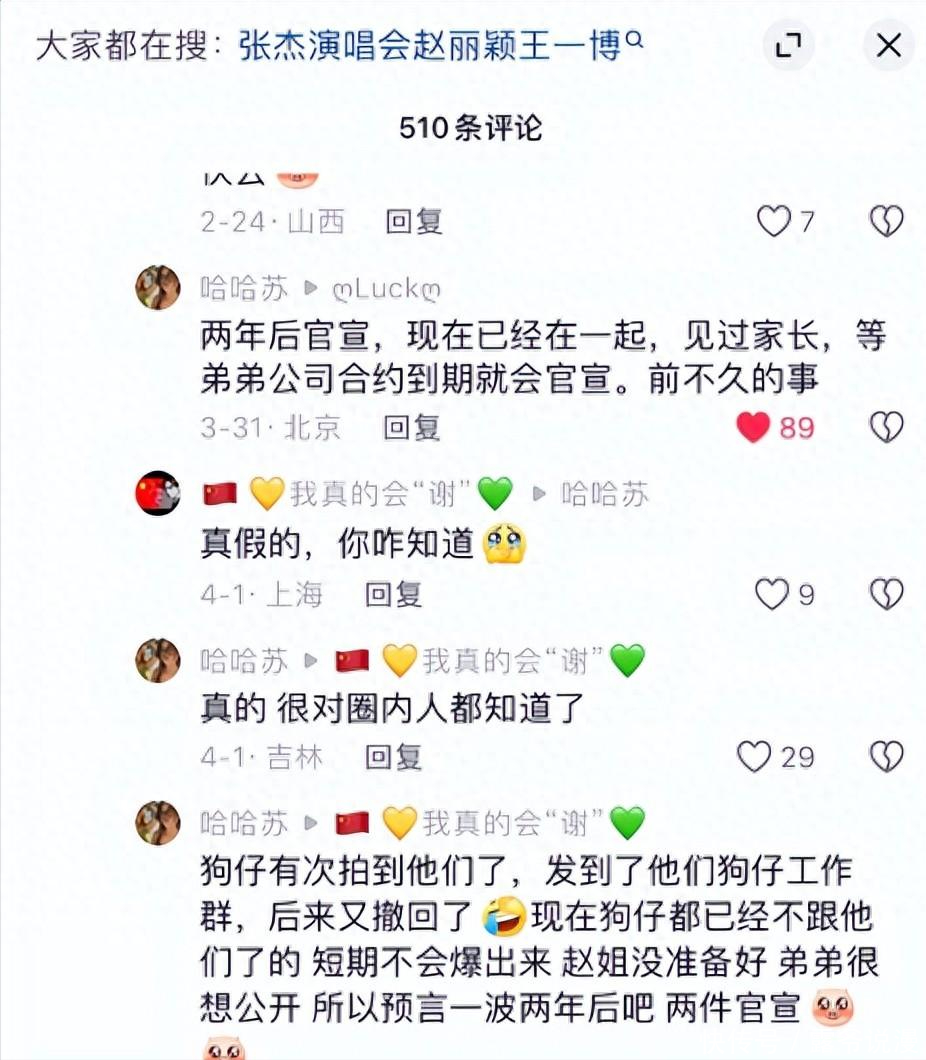Image resolution: width=926 pixels, height=1060 pixels.
Task: Reply to the 3-31 北京 comment
Action: [411, 428]
